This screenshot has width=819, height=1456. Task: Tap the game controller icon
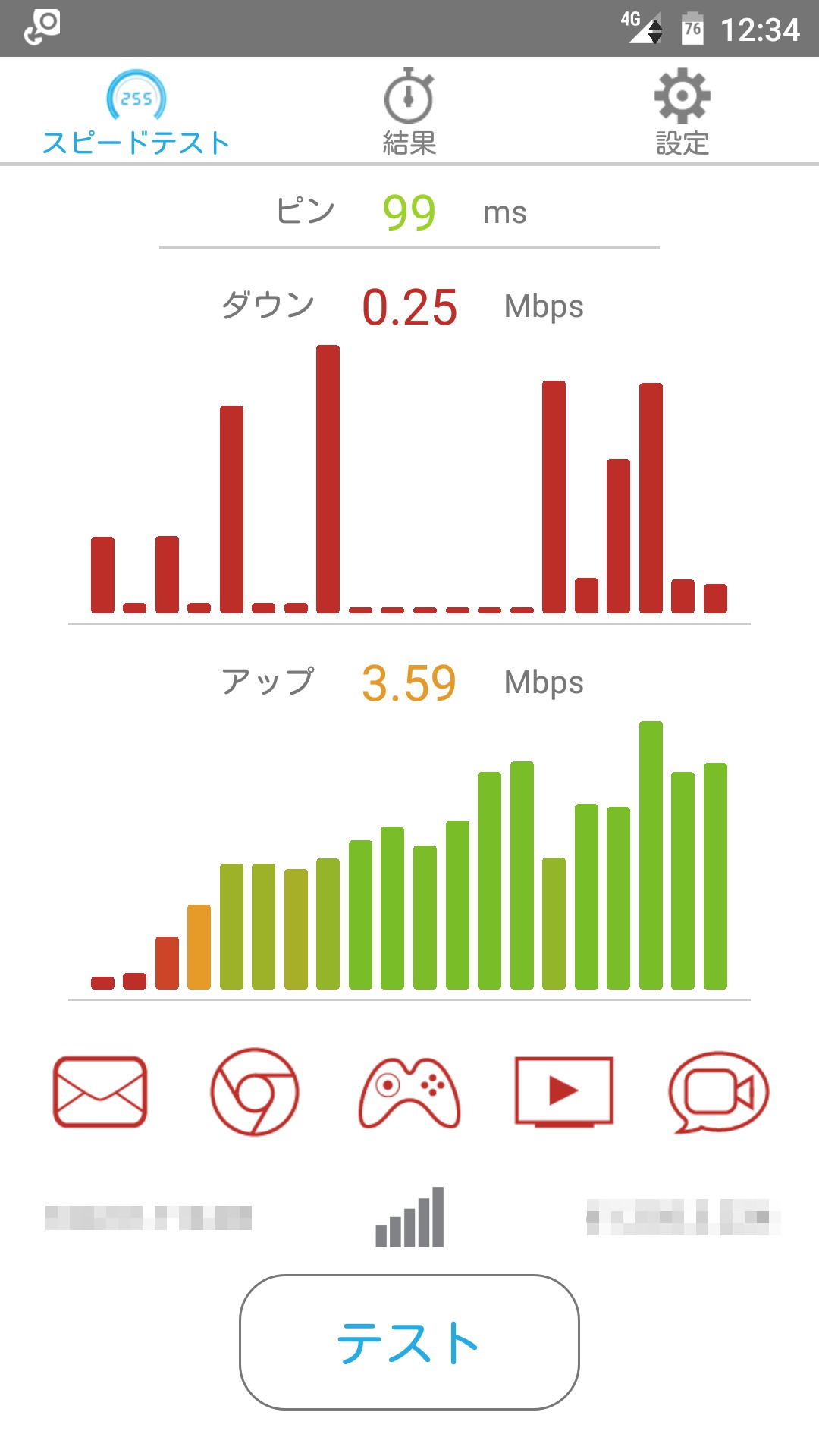409,1092
